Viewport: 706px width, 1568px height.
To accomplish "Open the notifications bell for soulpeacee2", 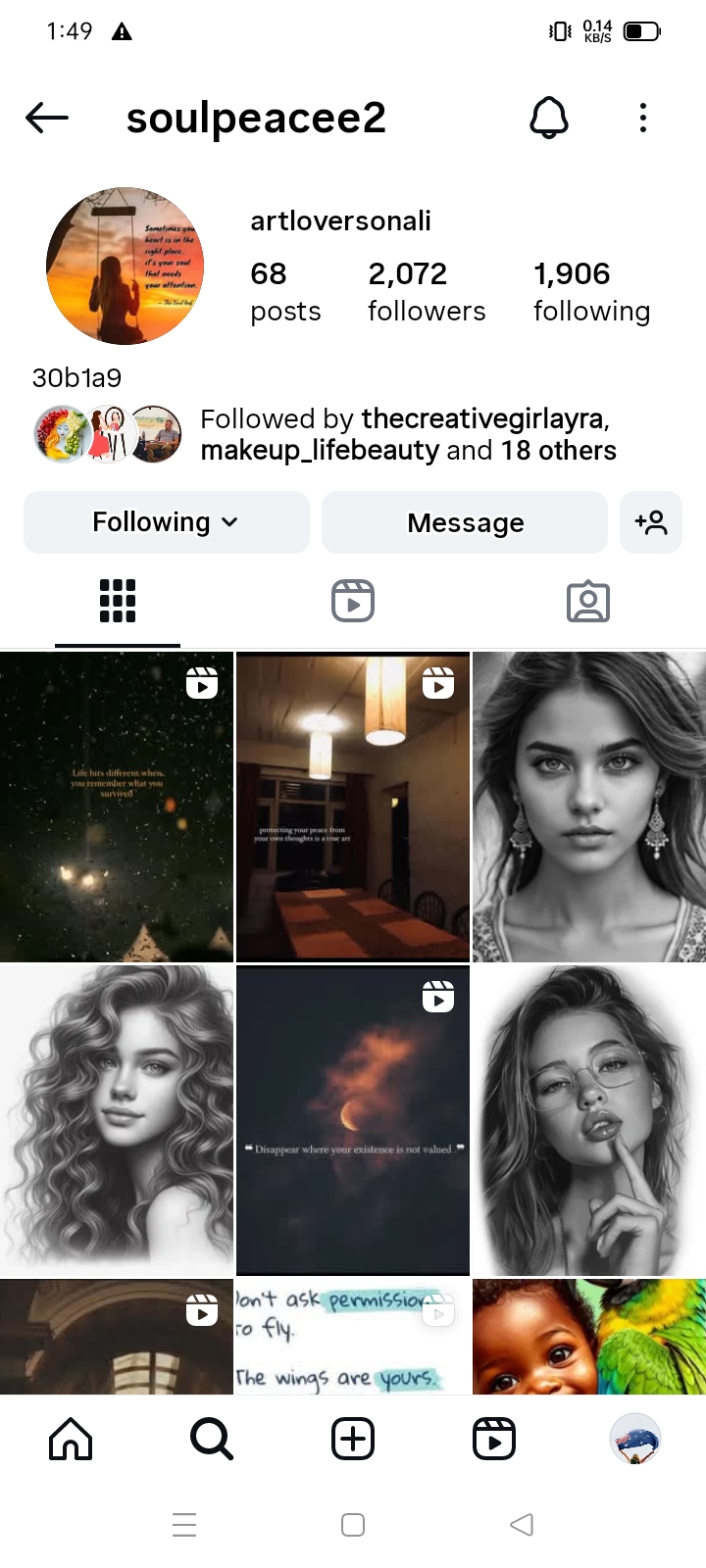I will tap(549, 119).
